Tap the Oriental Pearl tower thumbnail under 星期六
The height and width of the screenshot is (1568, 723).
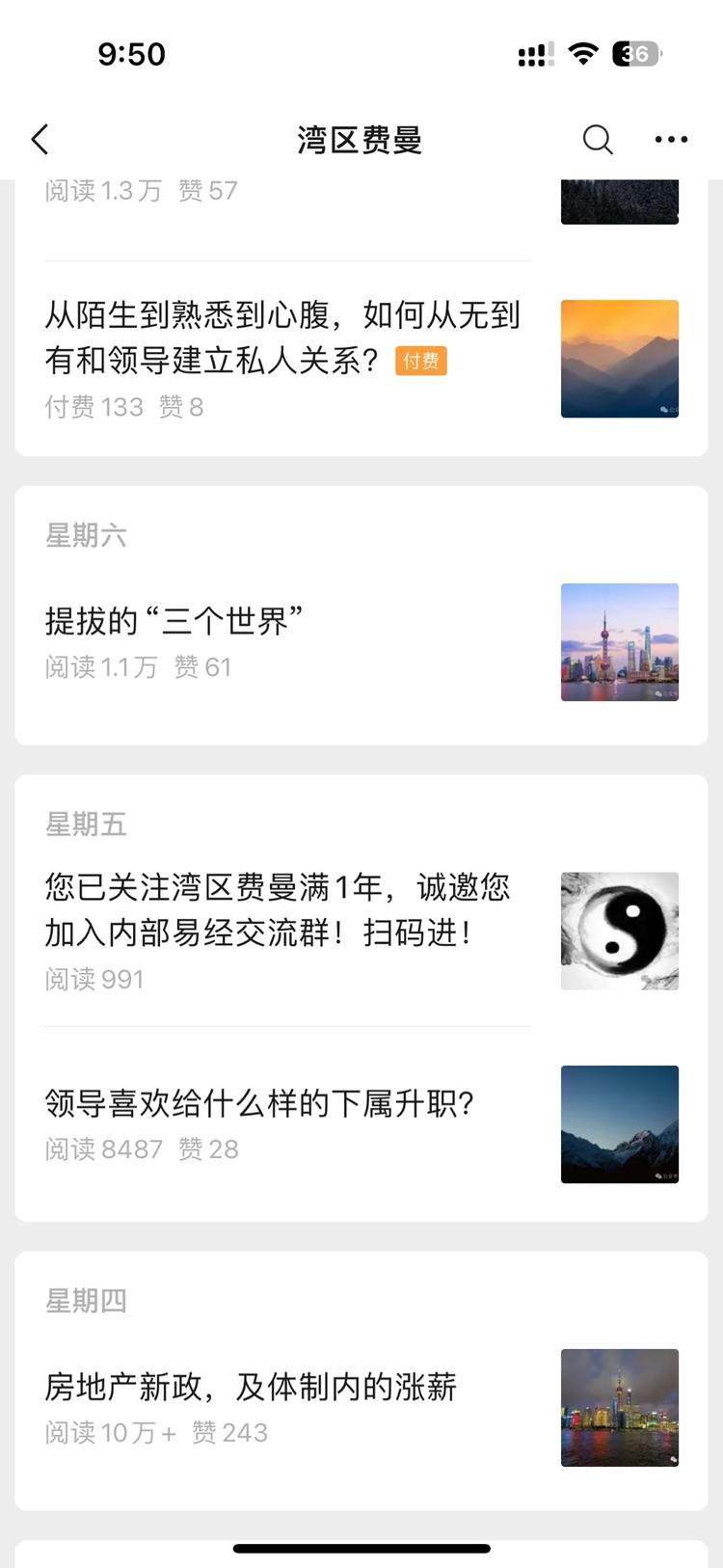pyautogui.click(x=619, y=642)
